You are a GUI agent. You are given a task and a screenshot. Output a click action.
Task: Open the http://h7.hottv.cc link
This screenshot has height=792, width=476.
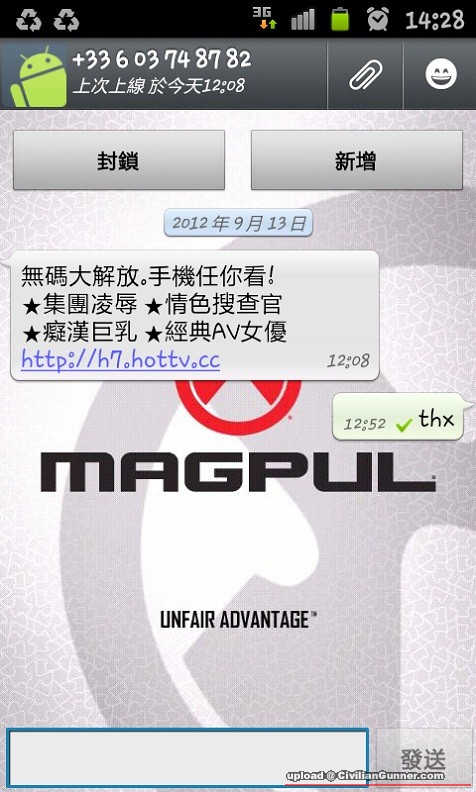click(x=120, y=360)
